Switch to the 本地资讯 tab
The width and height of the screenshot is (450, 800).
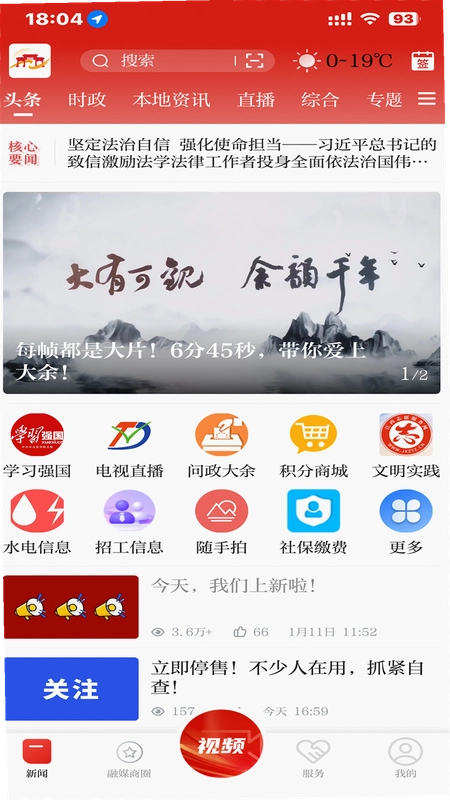coord(171,99)
